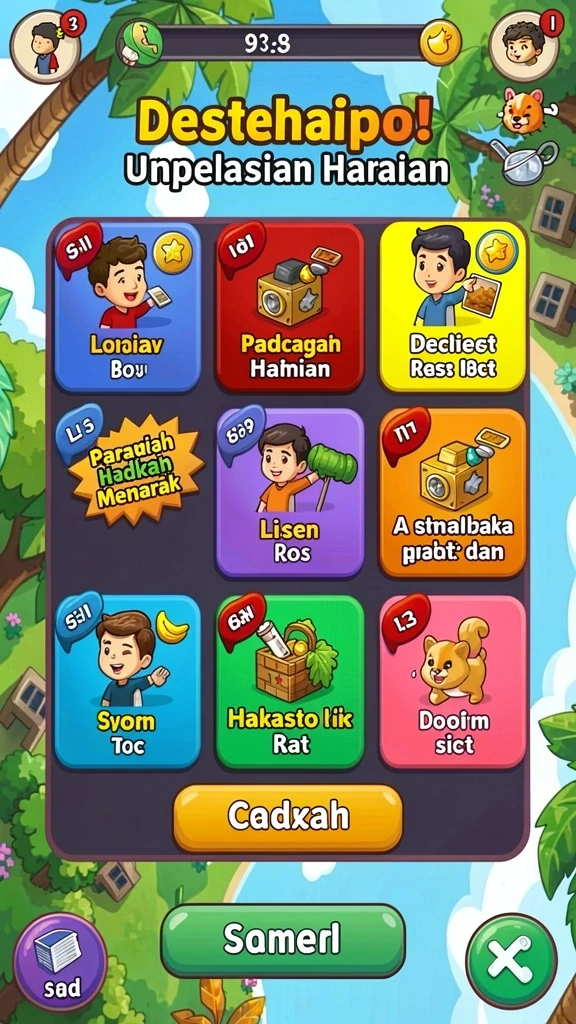Screen dimensions: 576x1024
Task: Open the orange A stnalbaka card
Action: point(453,493)
